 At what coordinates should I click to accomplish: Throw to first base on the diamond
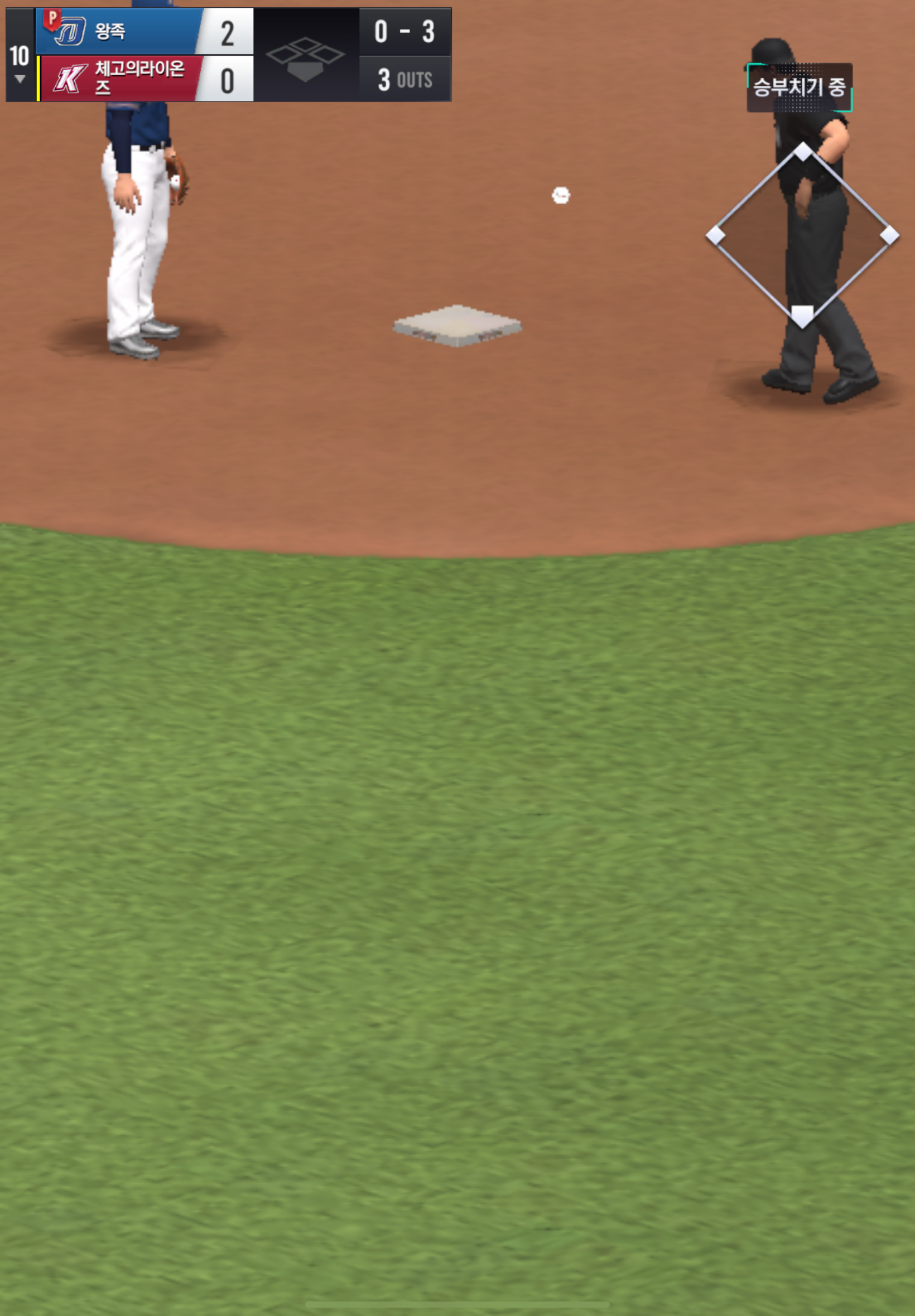click(x=889, y=235)
